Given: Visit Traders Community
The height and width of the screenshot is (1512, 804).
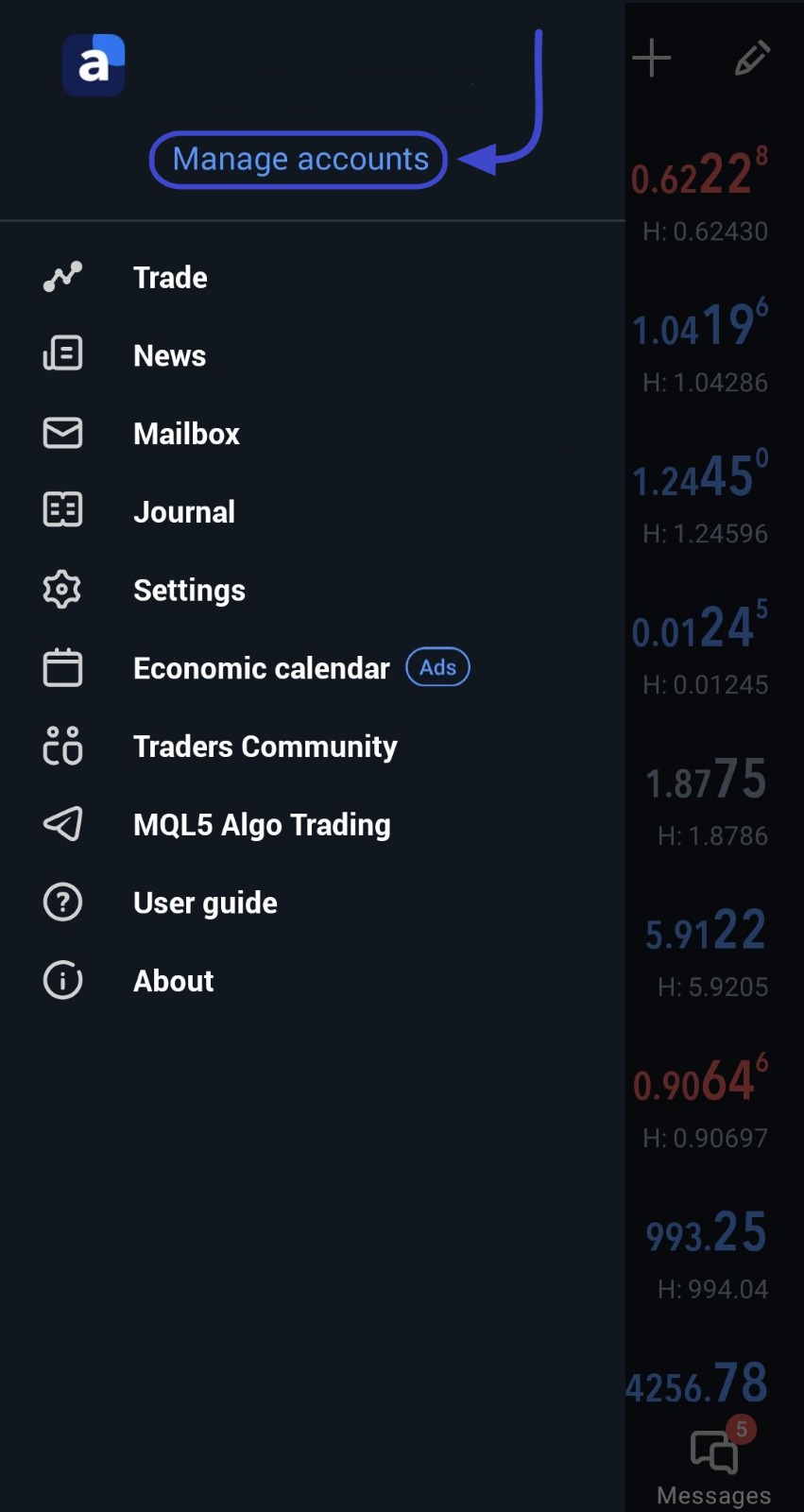Looking at the screenshot, I should (x=265, y=747).
